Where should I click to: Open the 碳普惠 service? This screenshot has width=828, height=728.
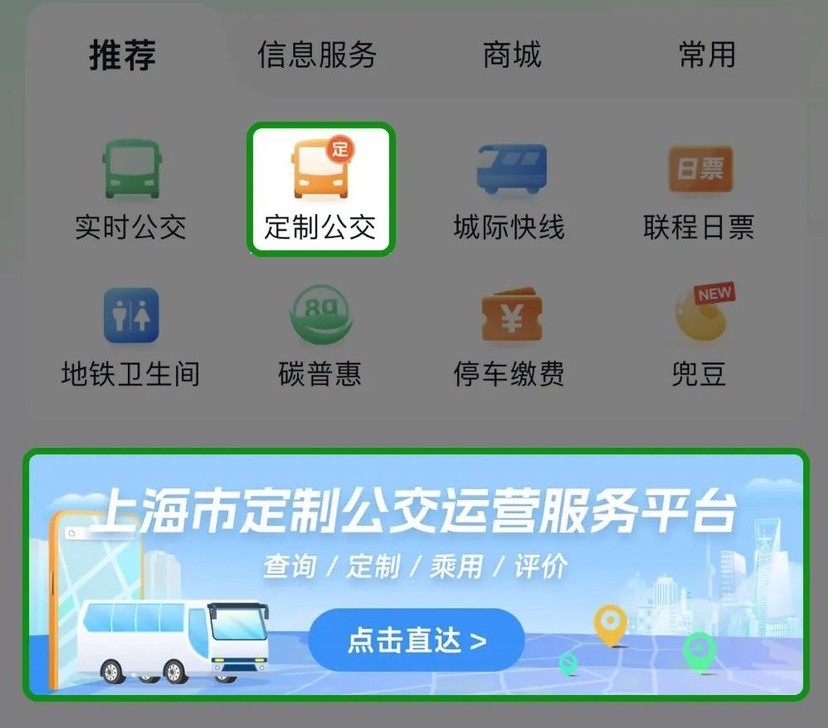pyautogui.click(x=320, y=337)
